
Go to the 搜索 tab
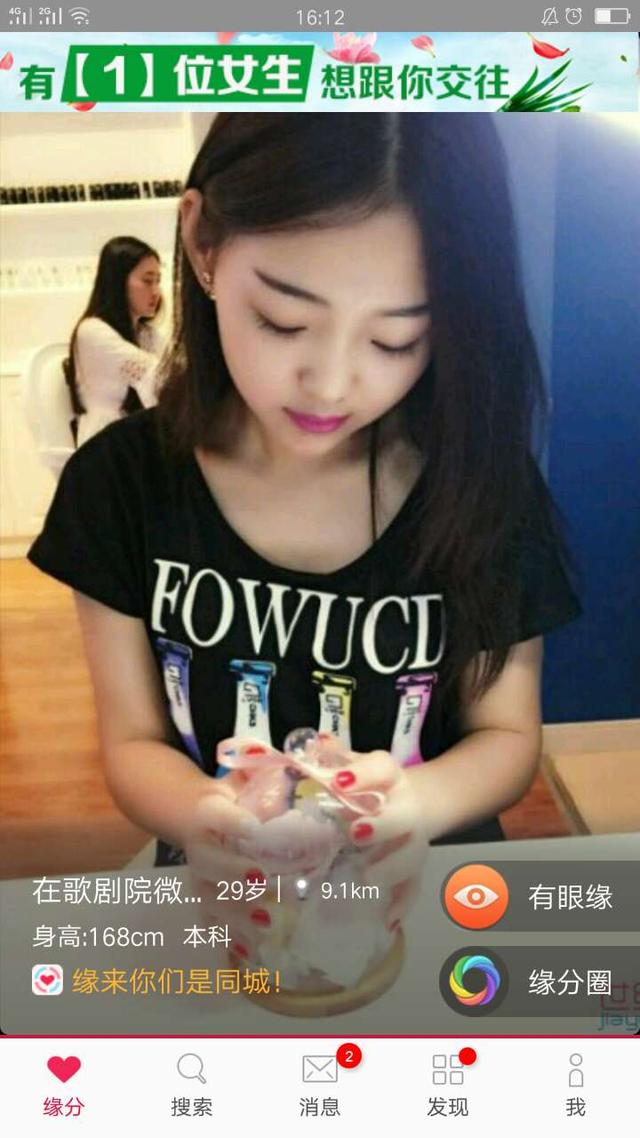coord(191,1086)
